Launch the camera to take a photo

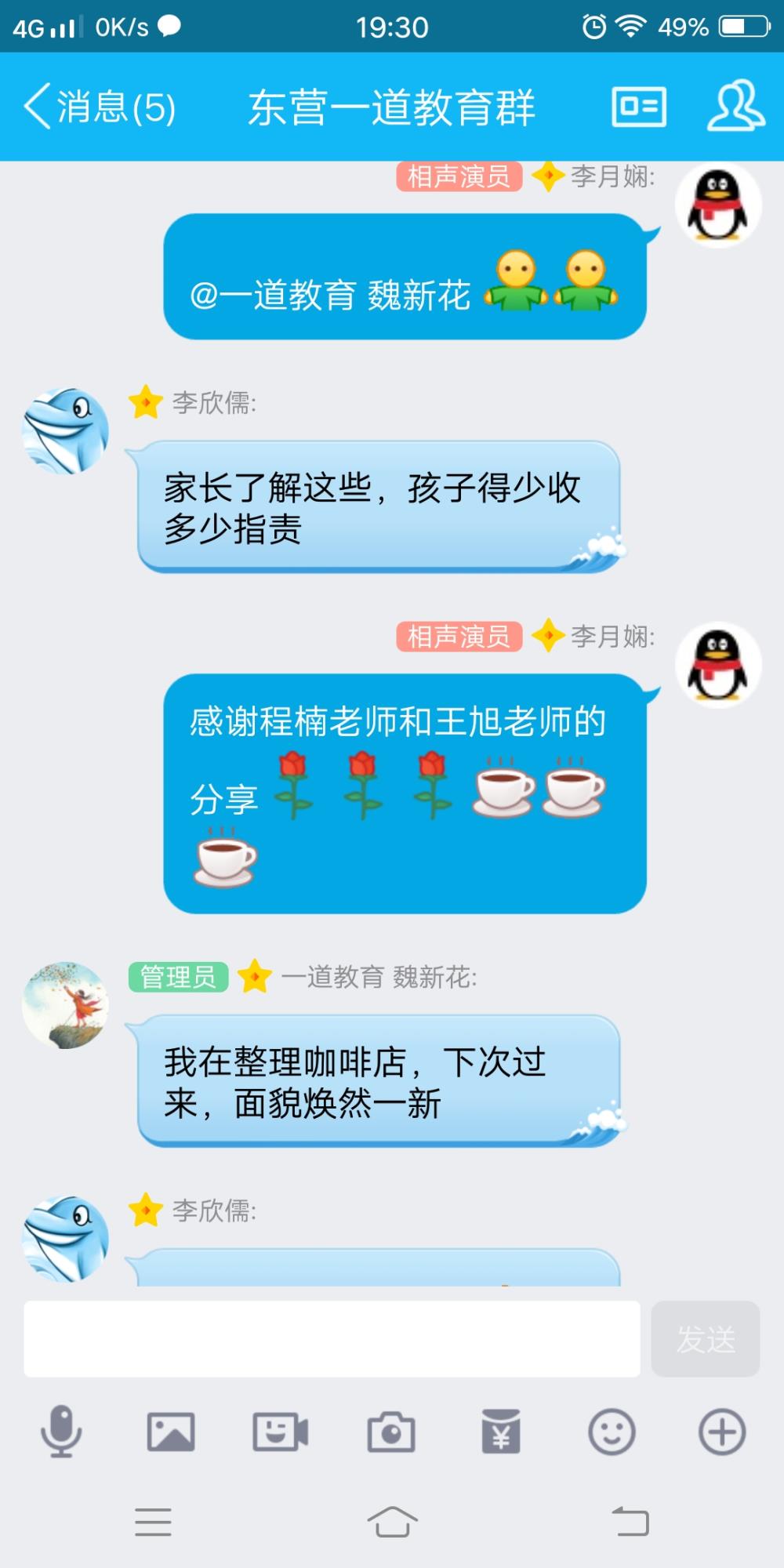coord(391,1432)
